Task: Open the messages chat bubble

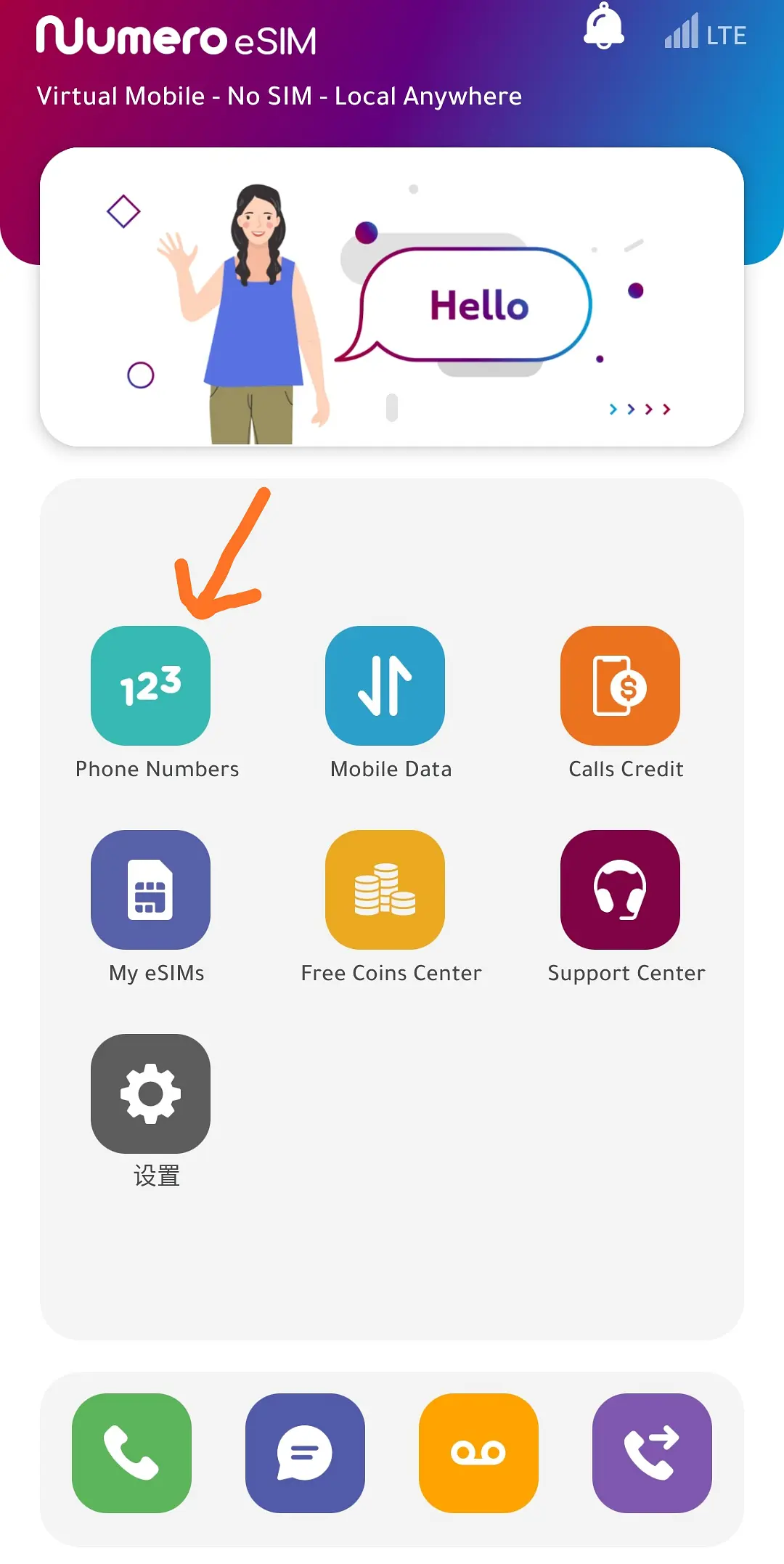Action: (305, 1453)
